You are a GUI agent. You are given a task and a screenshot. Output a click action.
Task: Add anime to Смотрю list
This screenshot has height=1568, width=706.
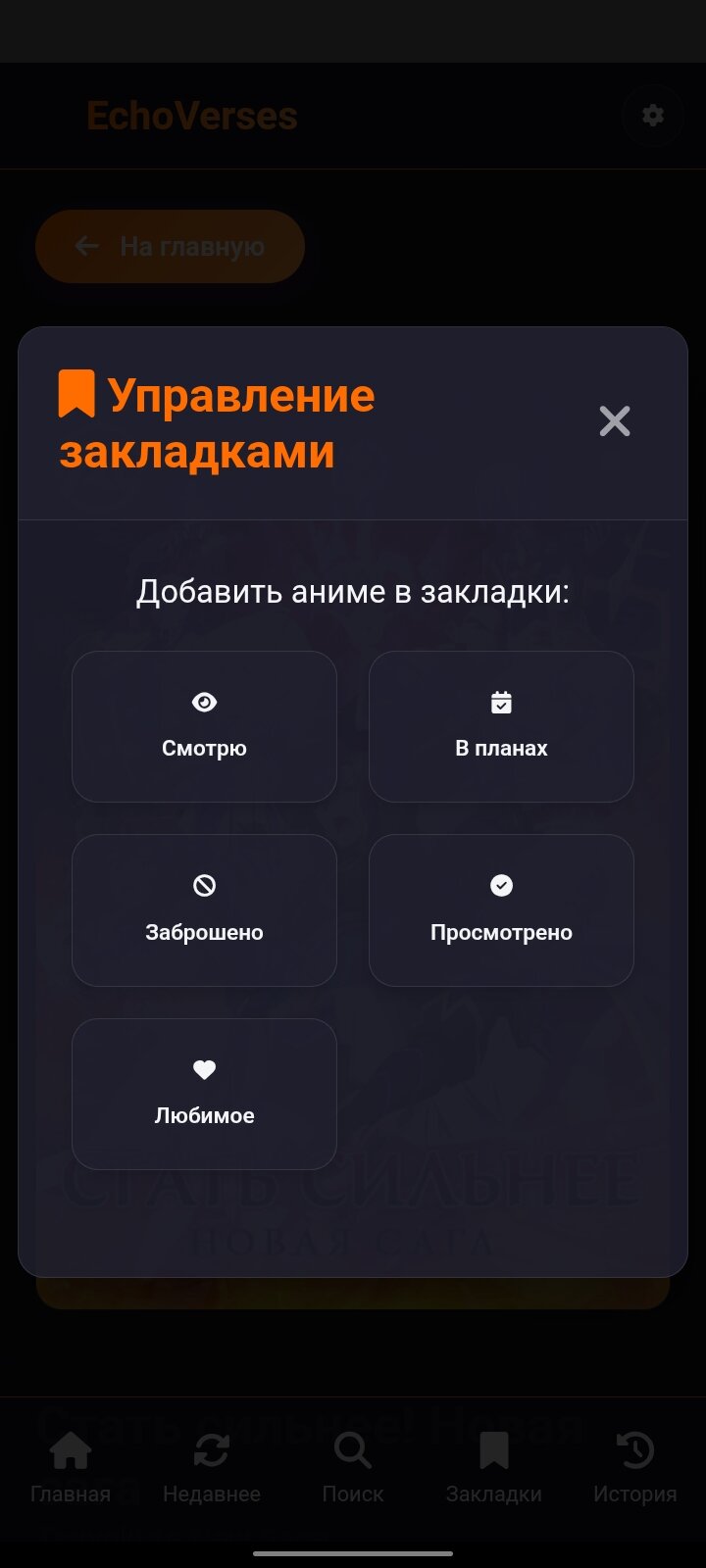(x=204, y=726)
